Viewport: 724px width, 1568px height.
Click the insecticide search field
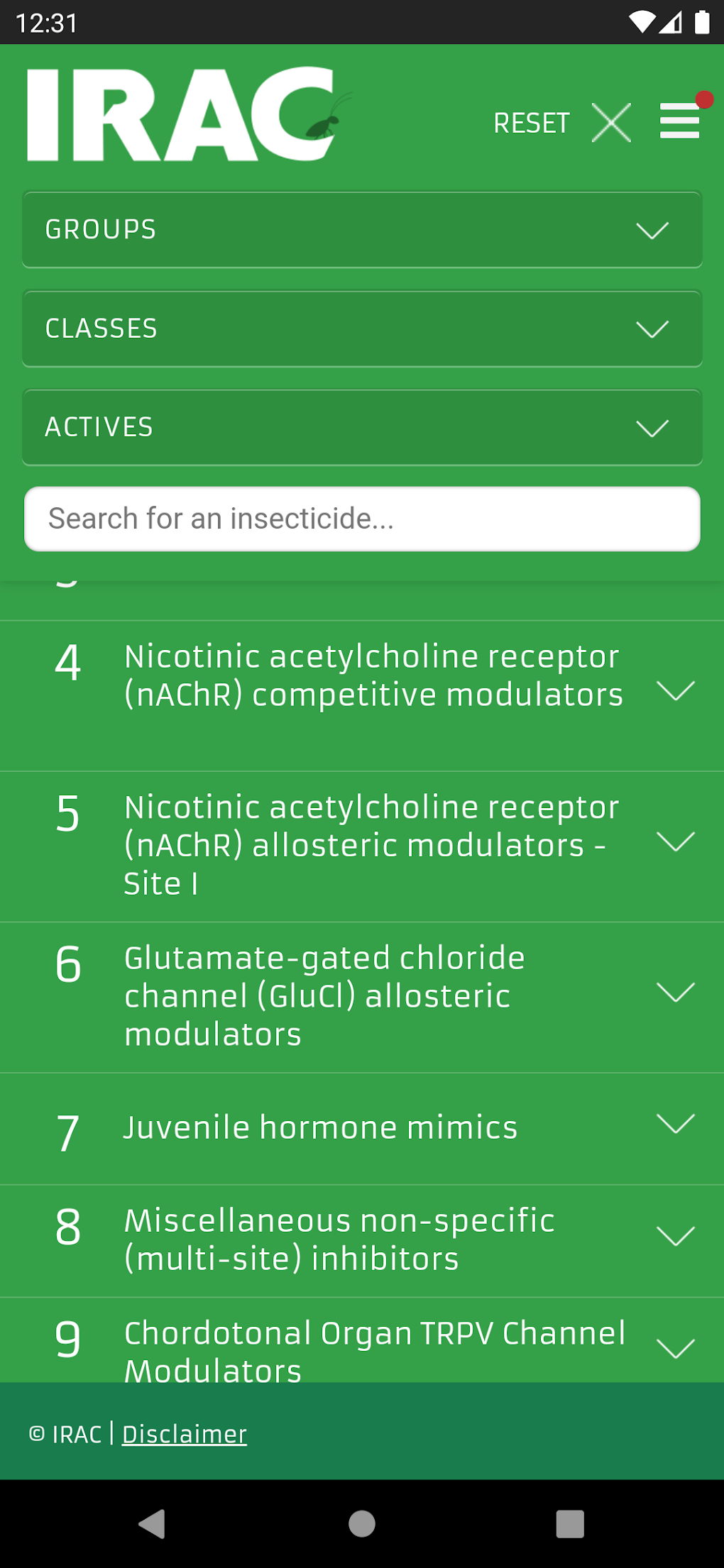click(x=362, y=519)
